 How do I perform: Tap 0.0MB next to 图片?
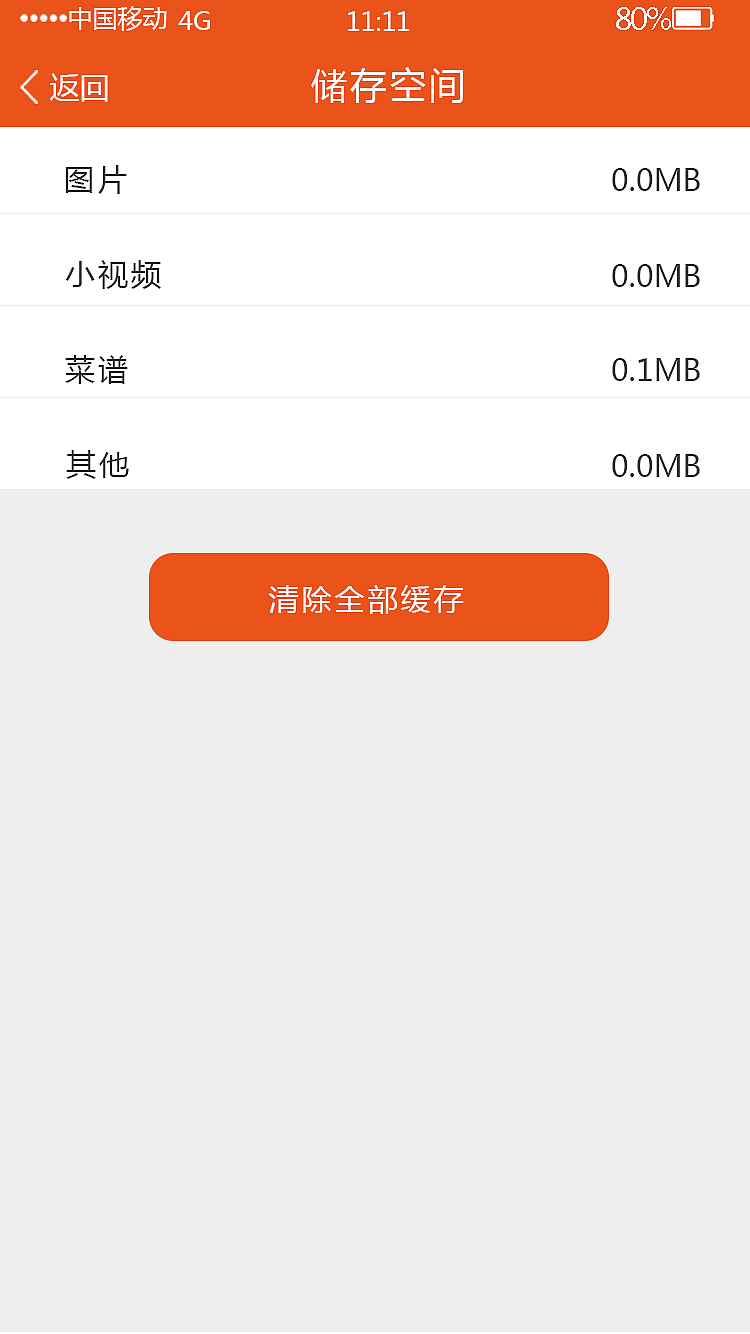(x=657, y=180)
